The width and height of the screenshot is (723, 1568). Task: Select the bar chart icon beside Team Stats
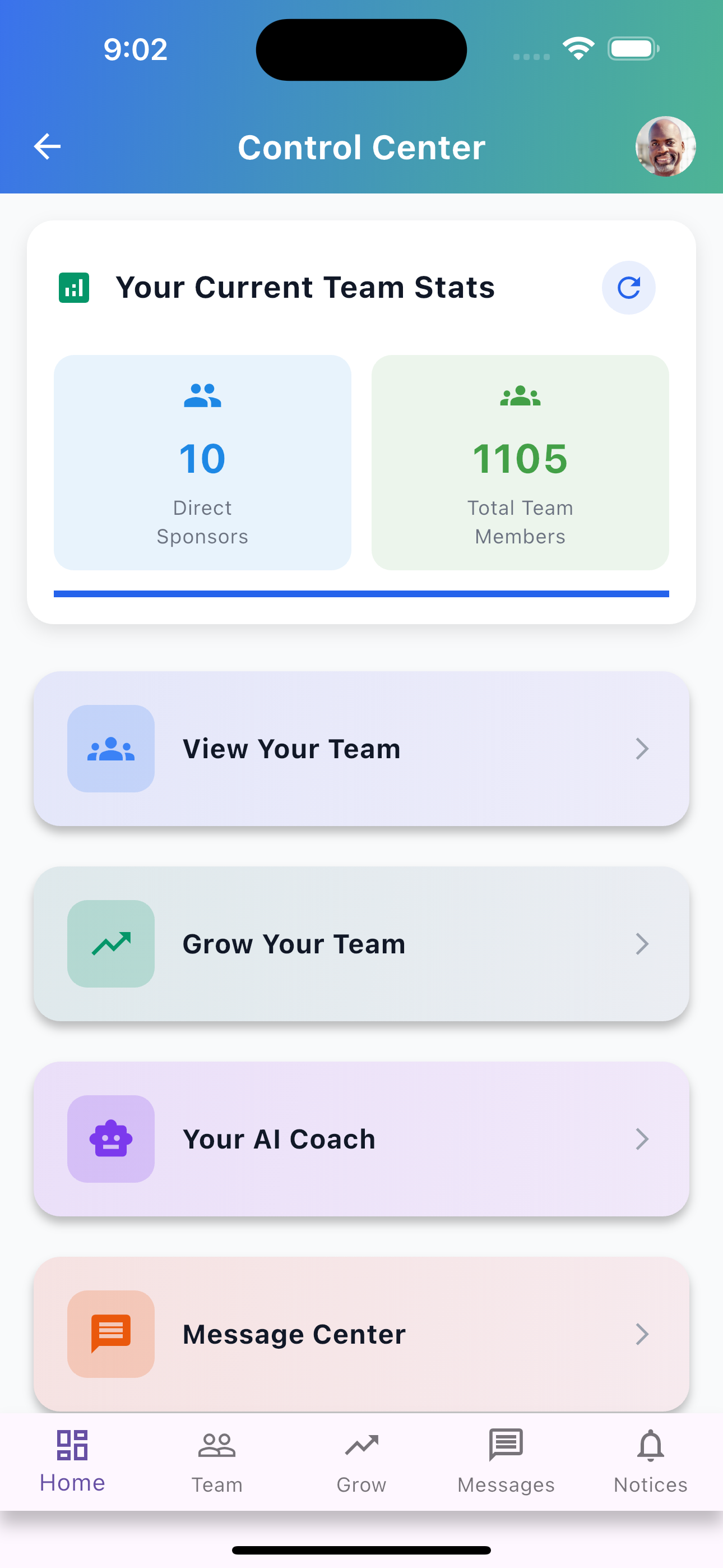coord(73,288)
